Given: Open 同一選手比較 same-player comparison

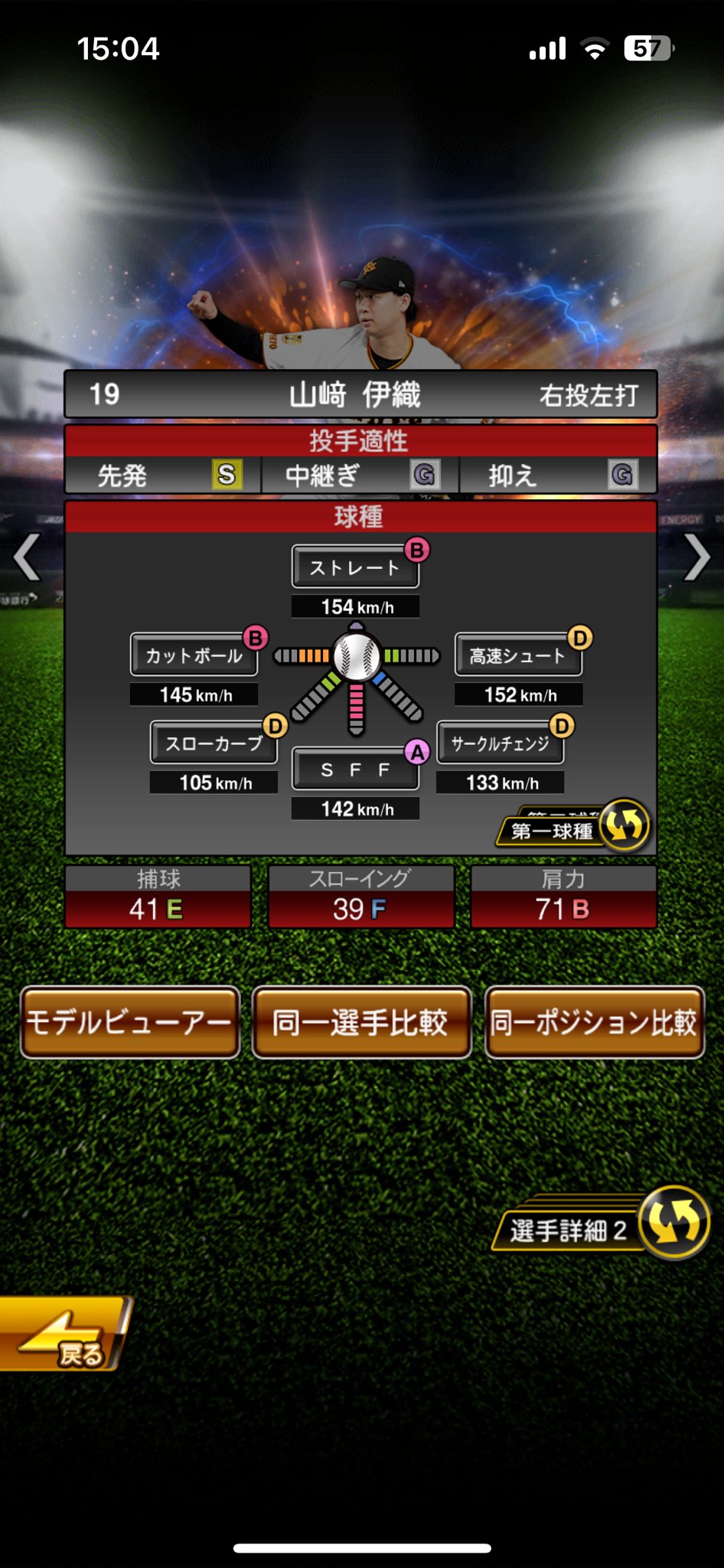Looking at the screenshot, I should point(361,1023).
